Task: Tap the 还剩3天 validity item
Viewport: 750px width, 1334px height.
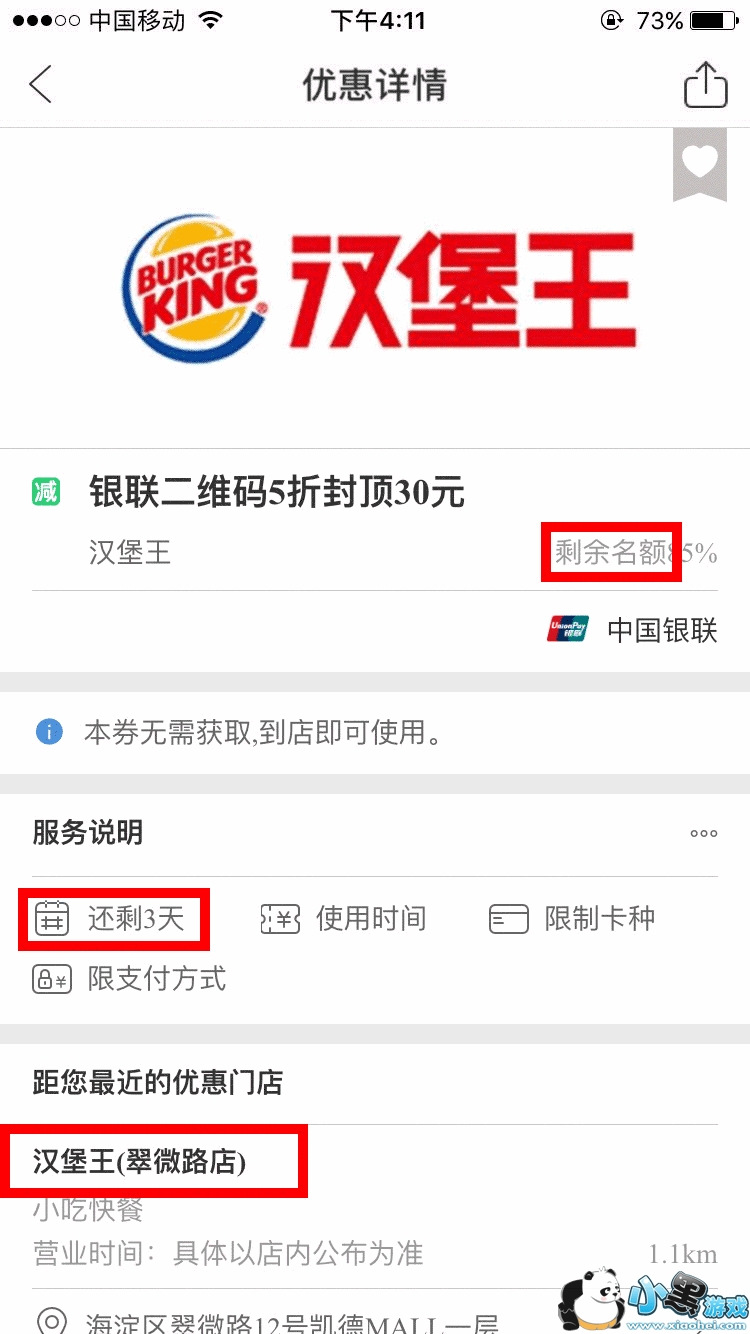Action: click(x=110, y=918)
